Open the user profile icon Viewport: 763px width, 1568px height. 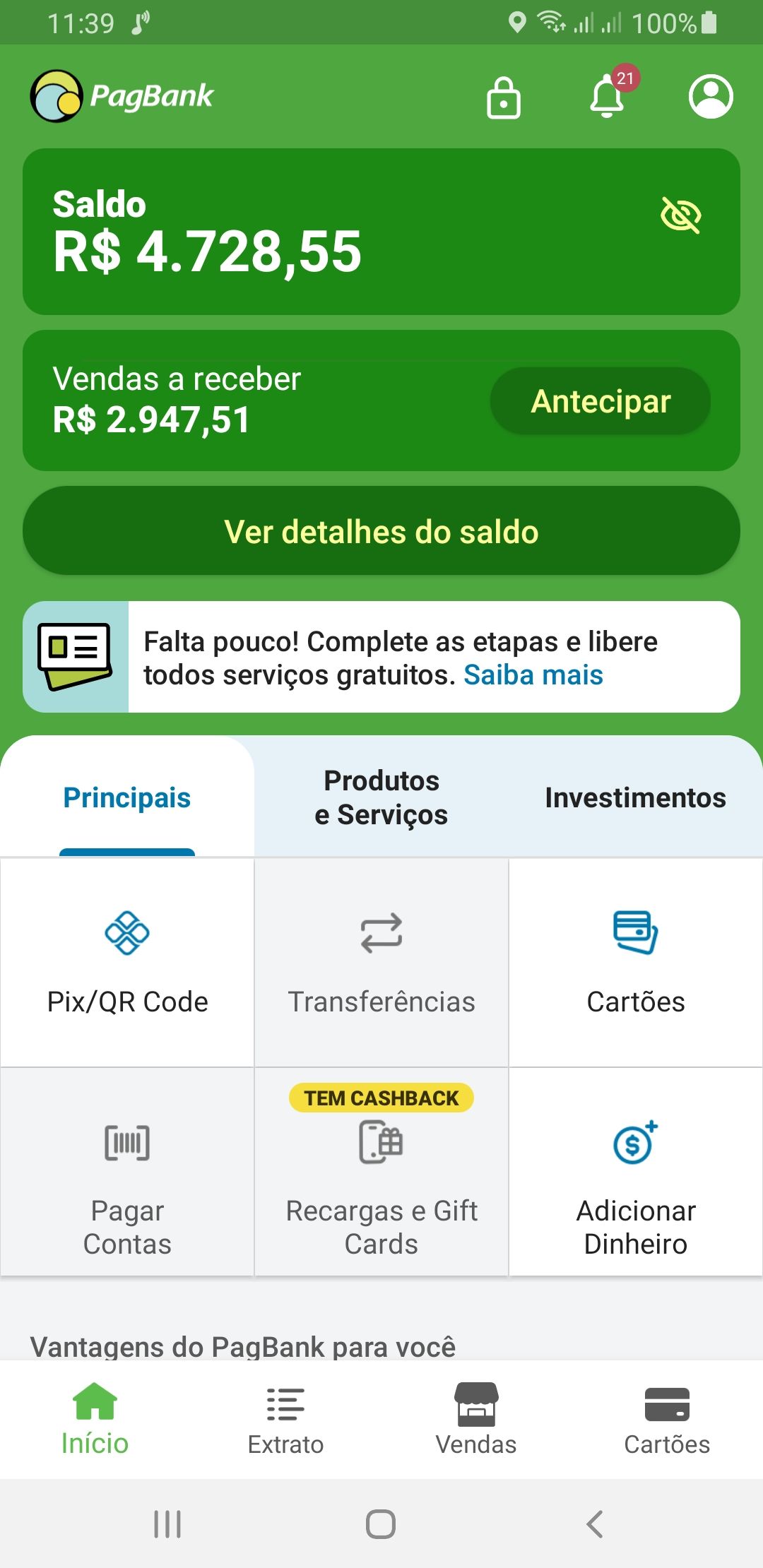[710, 96]
